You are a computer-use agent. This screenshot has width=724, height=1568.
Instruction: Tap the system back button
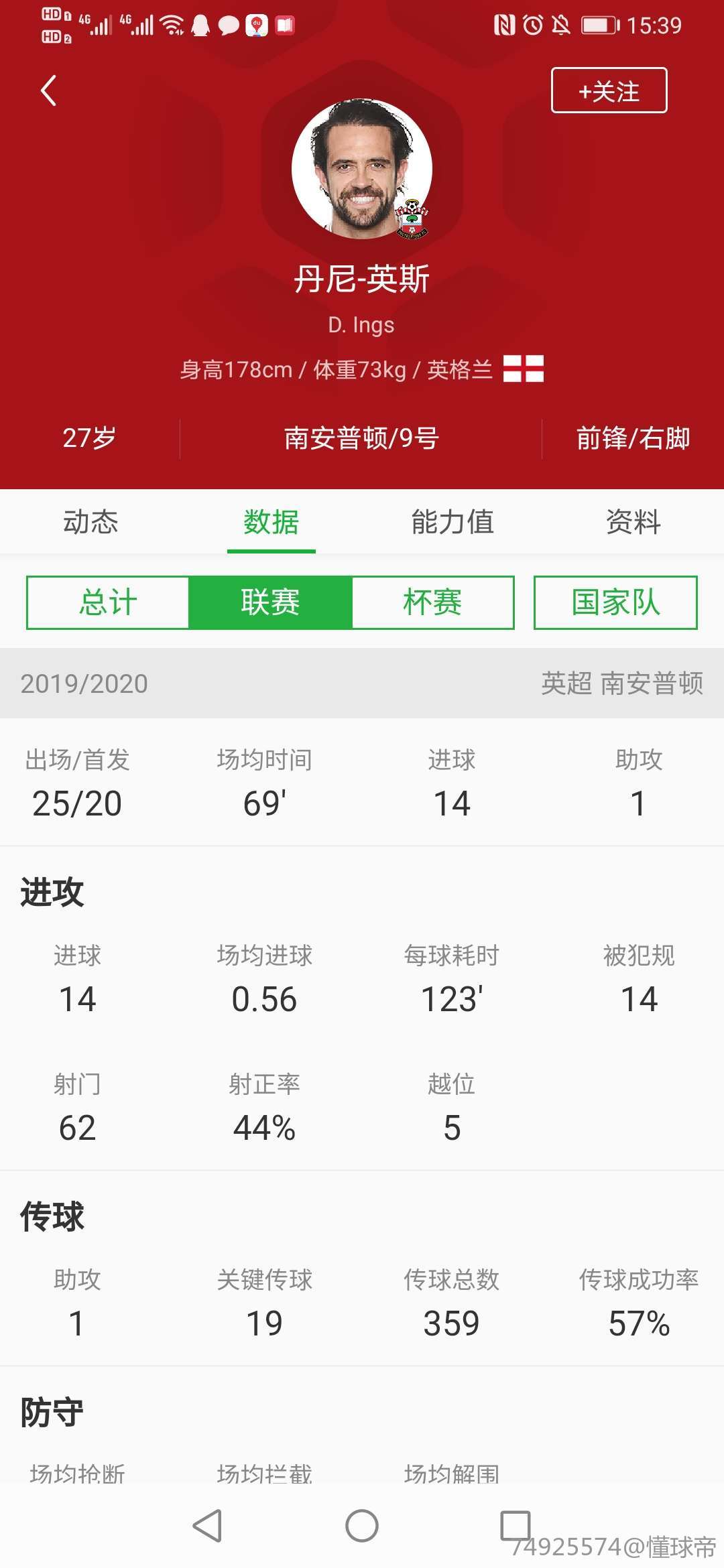click(207, 1526)
